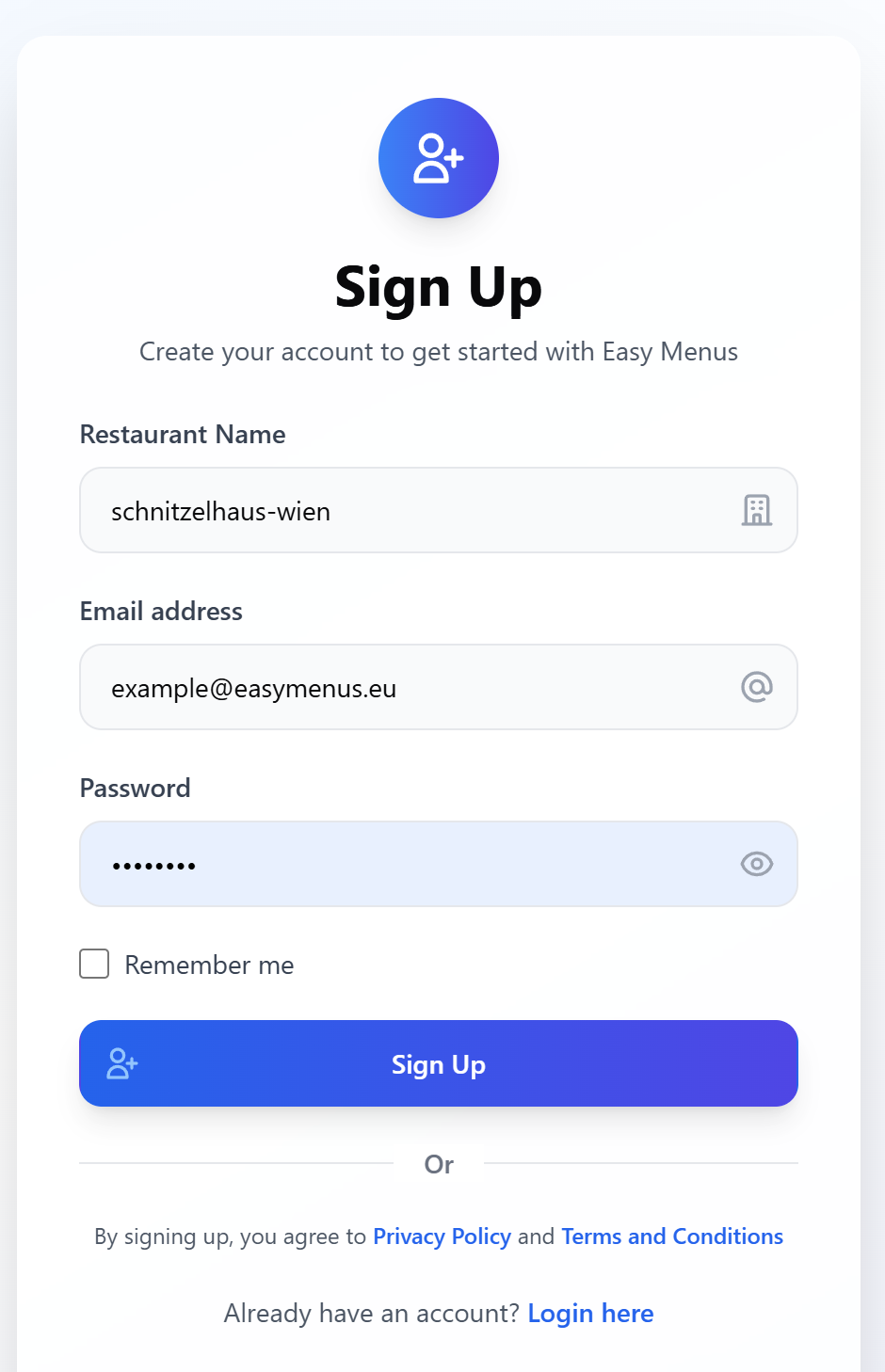Click the building icon in Restaurant Name field
This screenshot has height=1372, width=885.
click(x=757, y=510)
